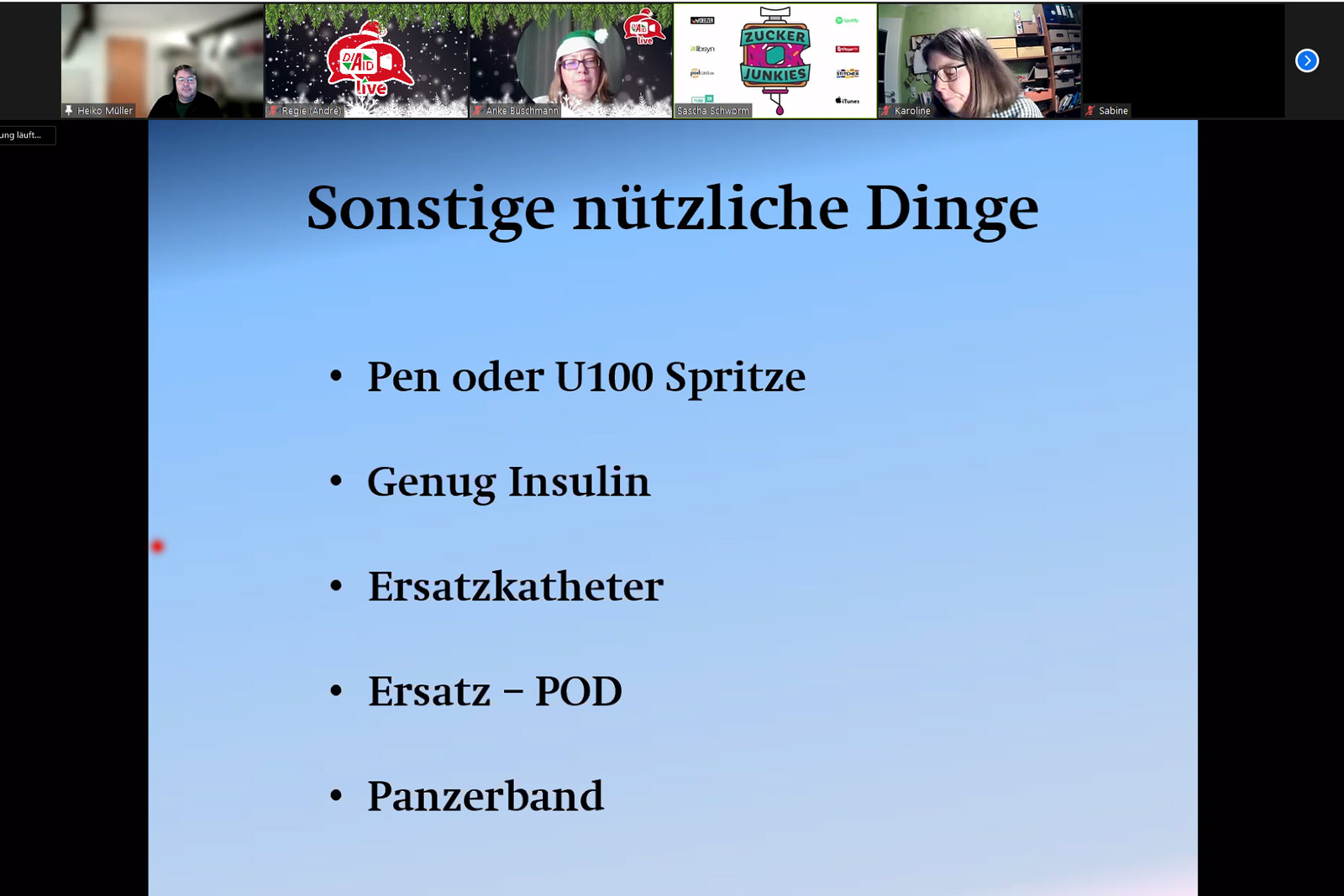Show next participants with the blue arrow

[x=1306, y=60]
